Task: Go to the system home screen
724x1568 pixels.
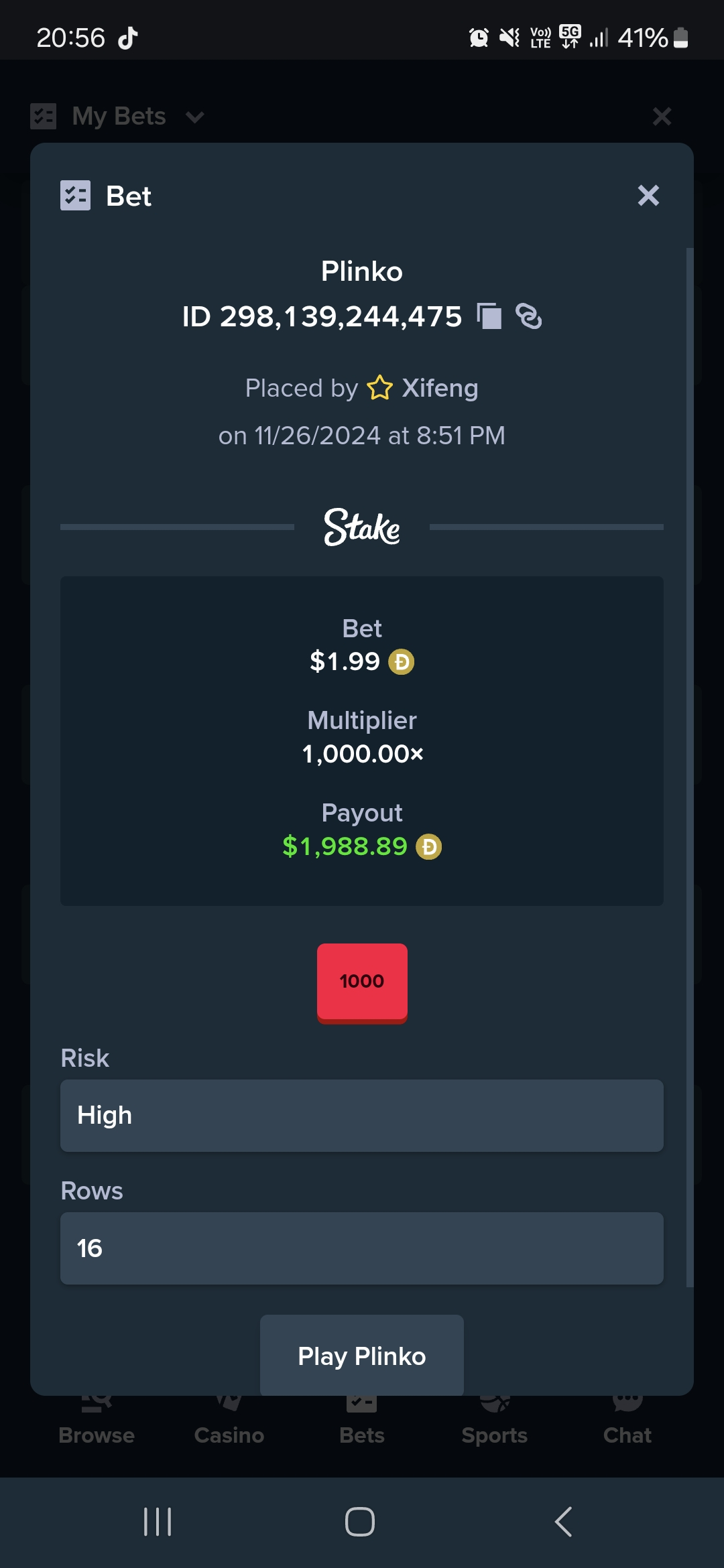Action: pos(360,1522)
